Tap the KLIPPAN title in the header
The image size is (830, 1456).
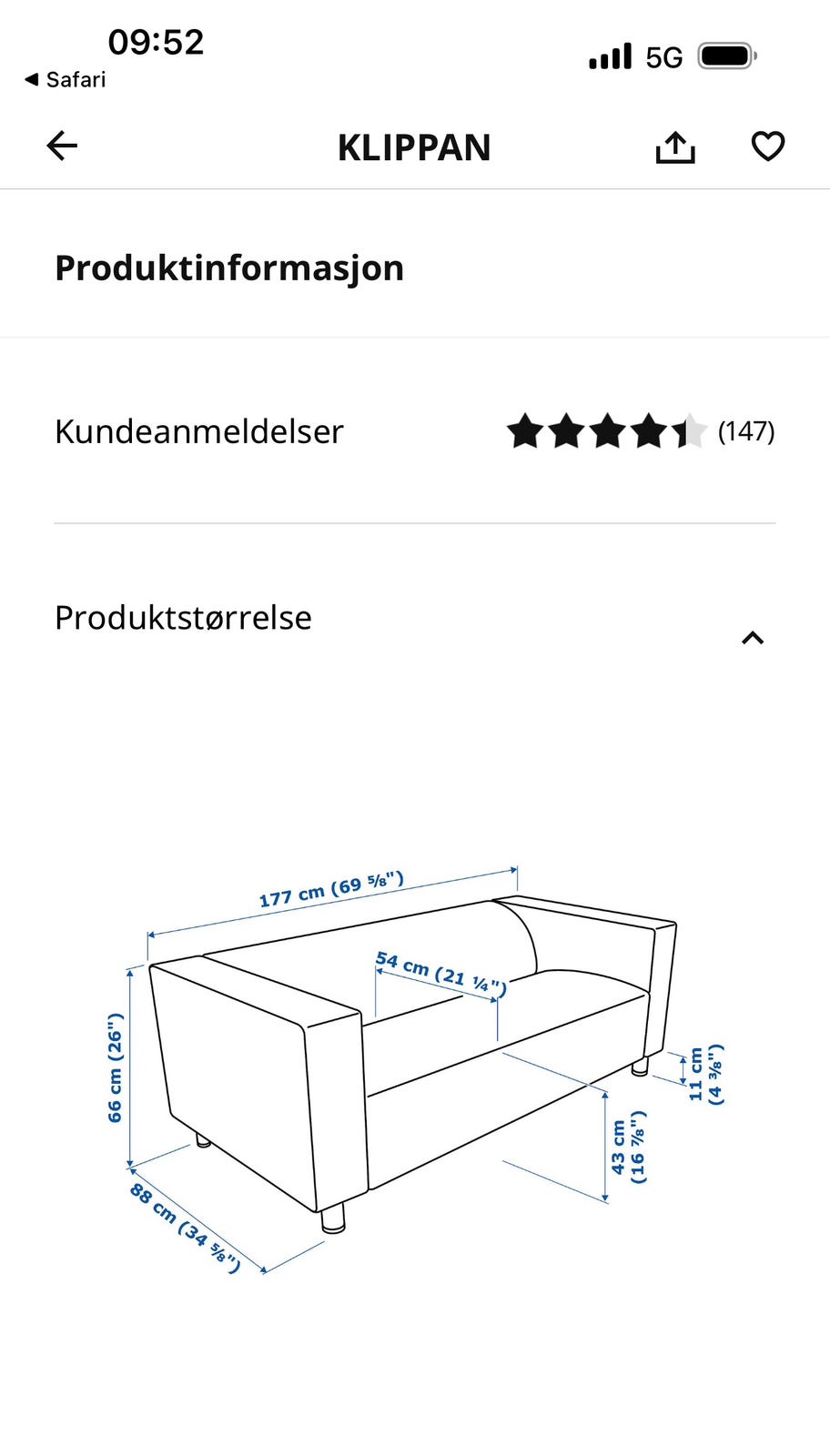click(x=414, y=147)
